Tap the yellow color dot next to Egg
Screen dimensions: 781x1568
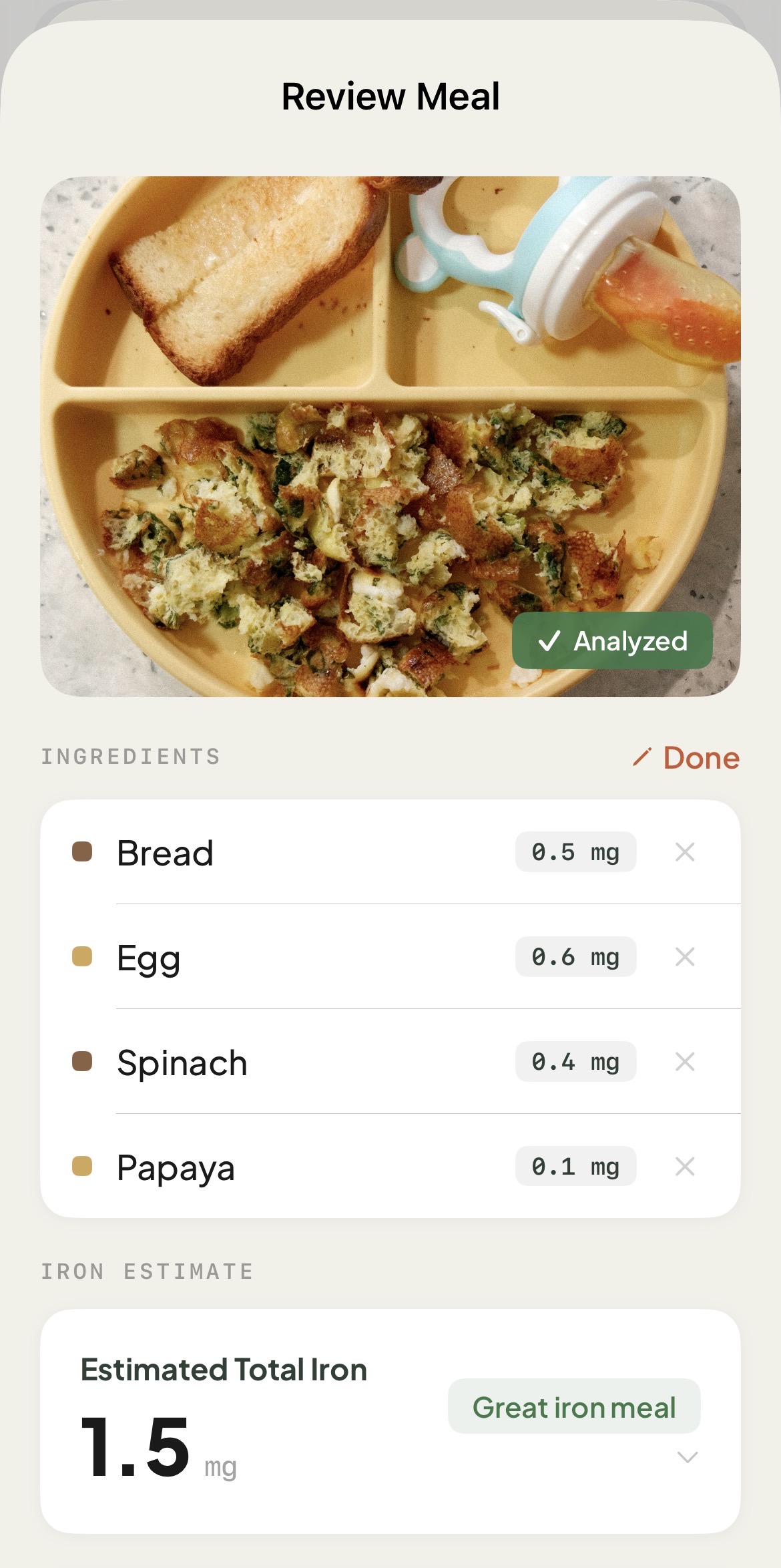pos(81,956)
